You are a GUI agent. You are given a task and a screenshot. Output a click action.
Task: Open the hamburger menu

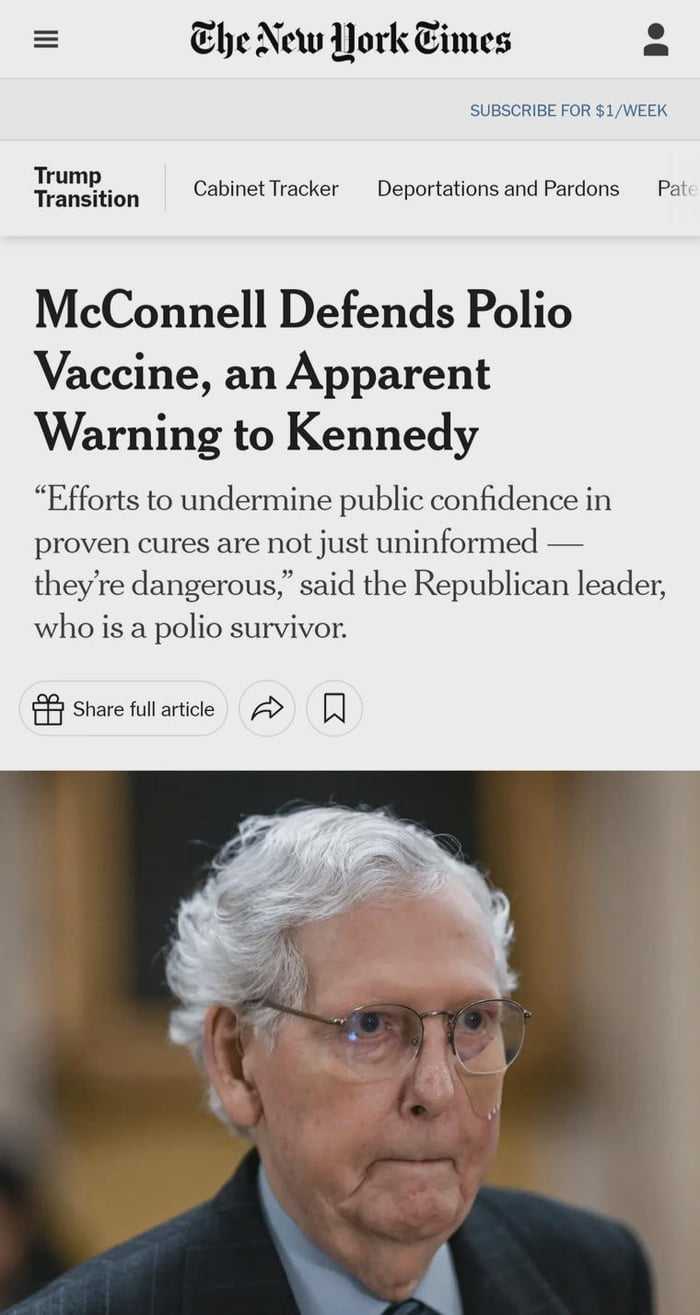point(46,40)
